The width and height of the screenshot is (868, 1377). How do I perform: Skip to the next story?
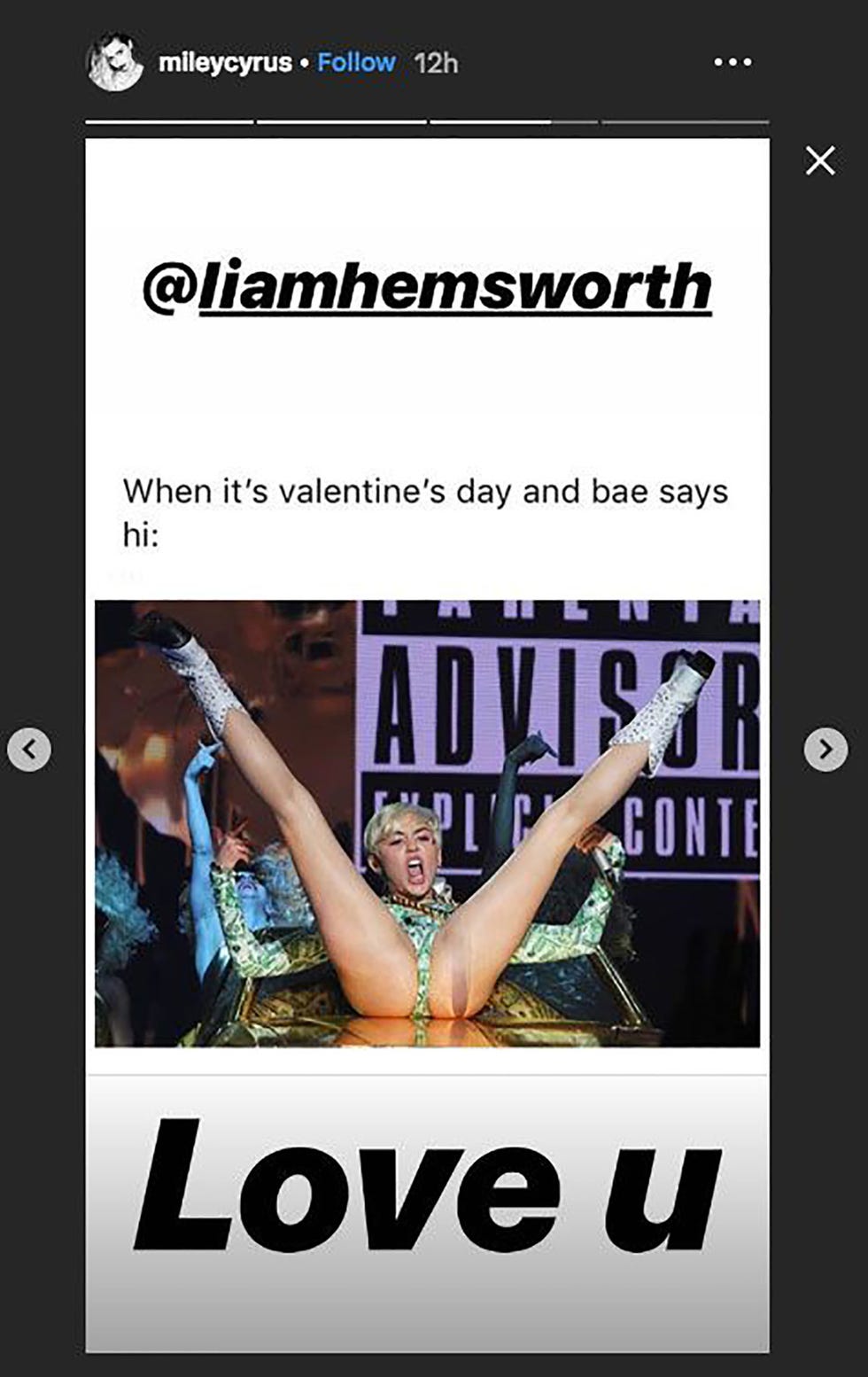coord(825,750)
